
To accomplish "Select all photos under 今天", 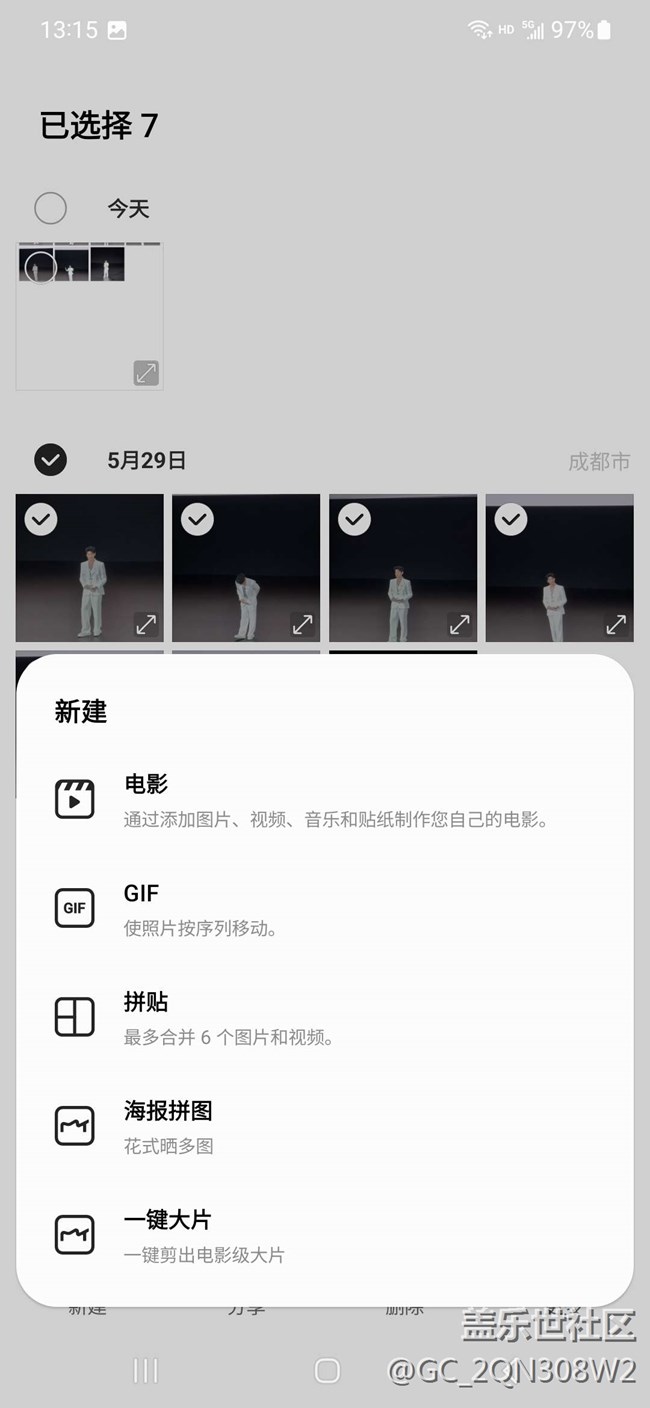I will click(50, 209).
